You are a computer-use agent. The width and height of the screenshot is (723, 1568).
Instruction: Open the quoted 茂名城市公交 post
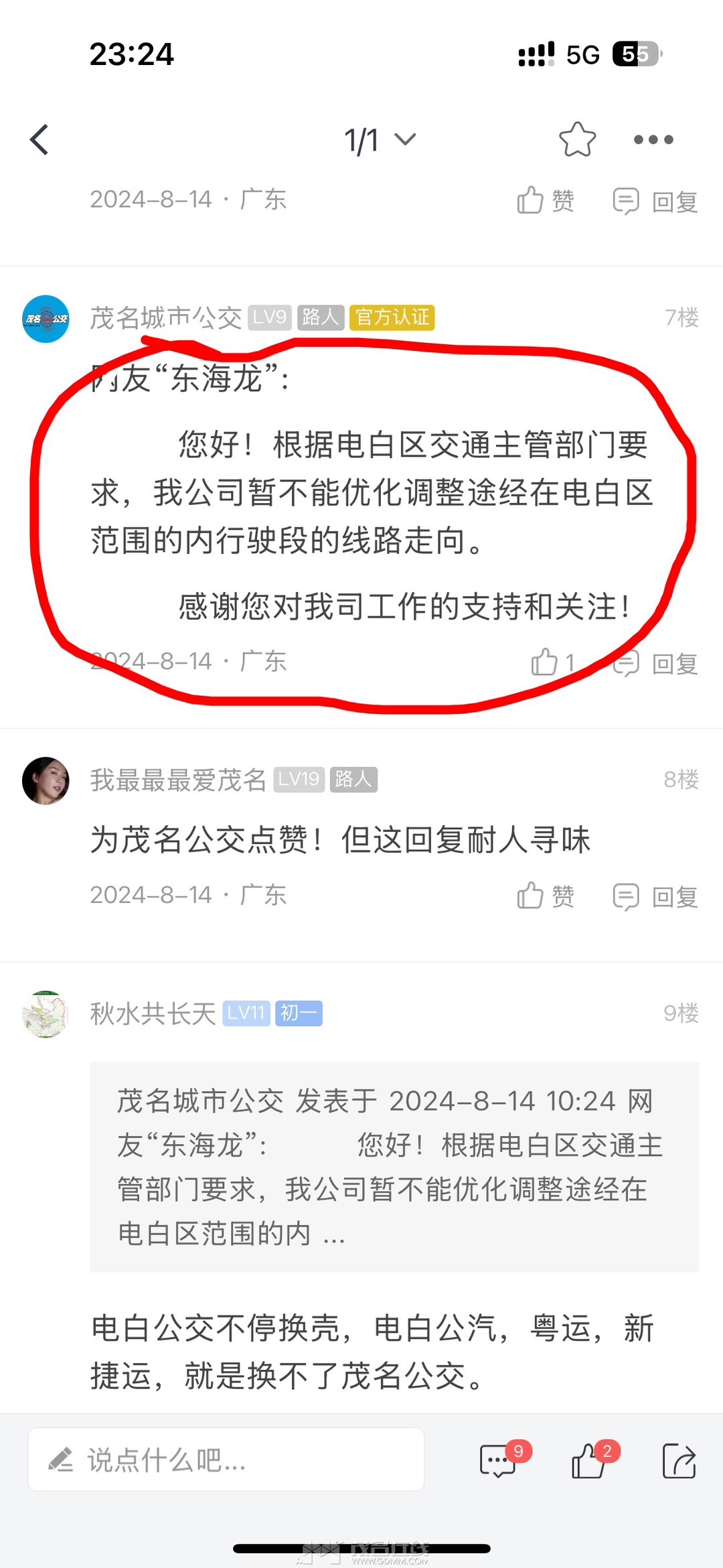point(394,1166)
